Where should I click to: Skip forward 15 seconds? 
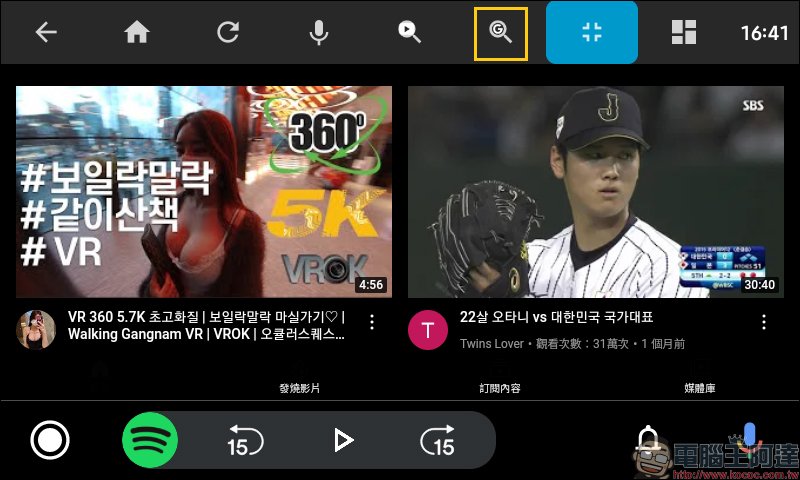(x=437, y=440)
